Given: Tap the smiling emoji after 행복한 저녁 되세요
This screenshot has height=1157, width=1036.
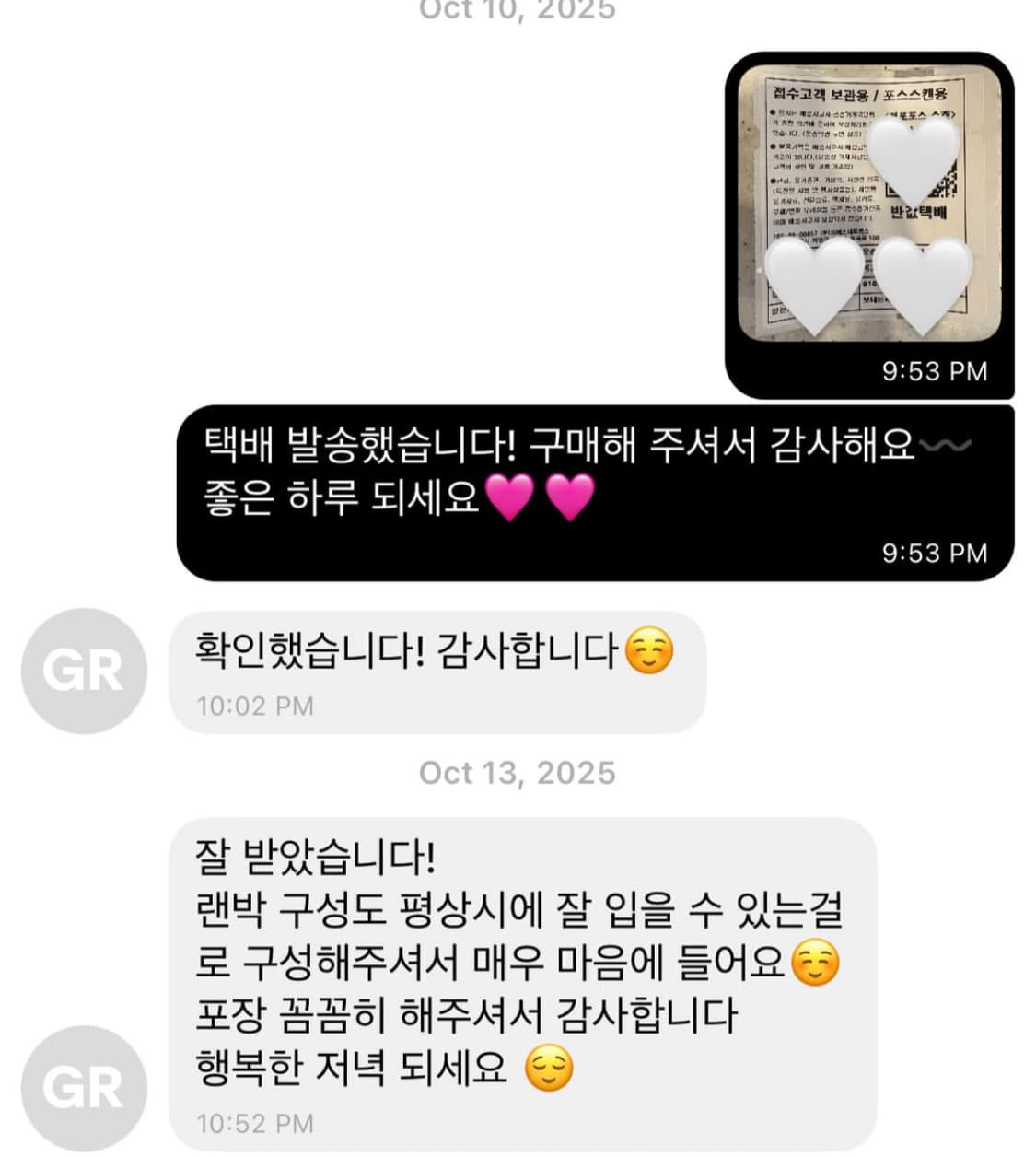Looking at the screenshot, I should [x=550, y=1066].
